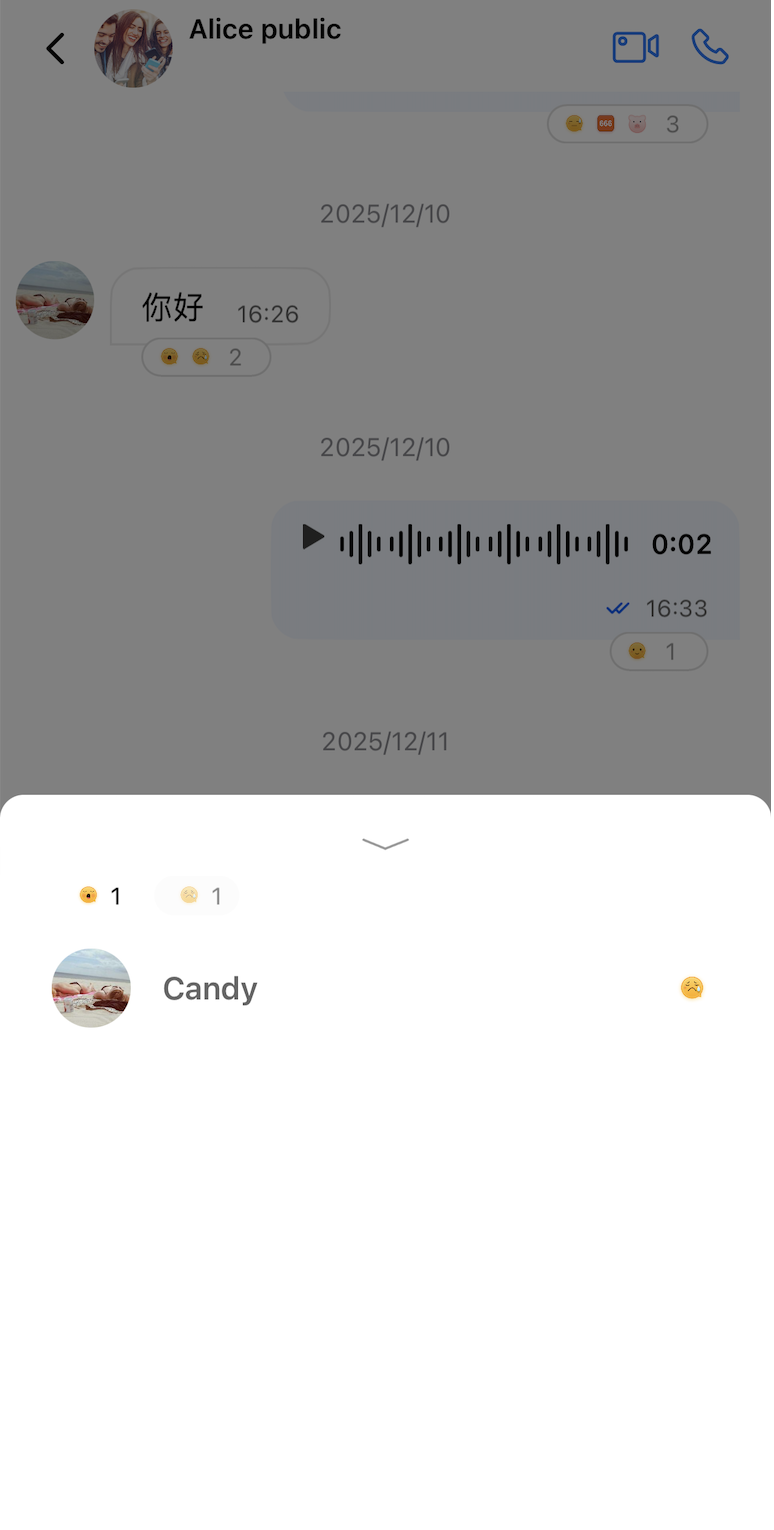View the single reaction on the voice message
This screenshot has height=1530, width=774.
pos(658,652)
